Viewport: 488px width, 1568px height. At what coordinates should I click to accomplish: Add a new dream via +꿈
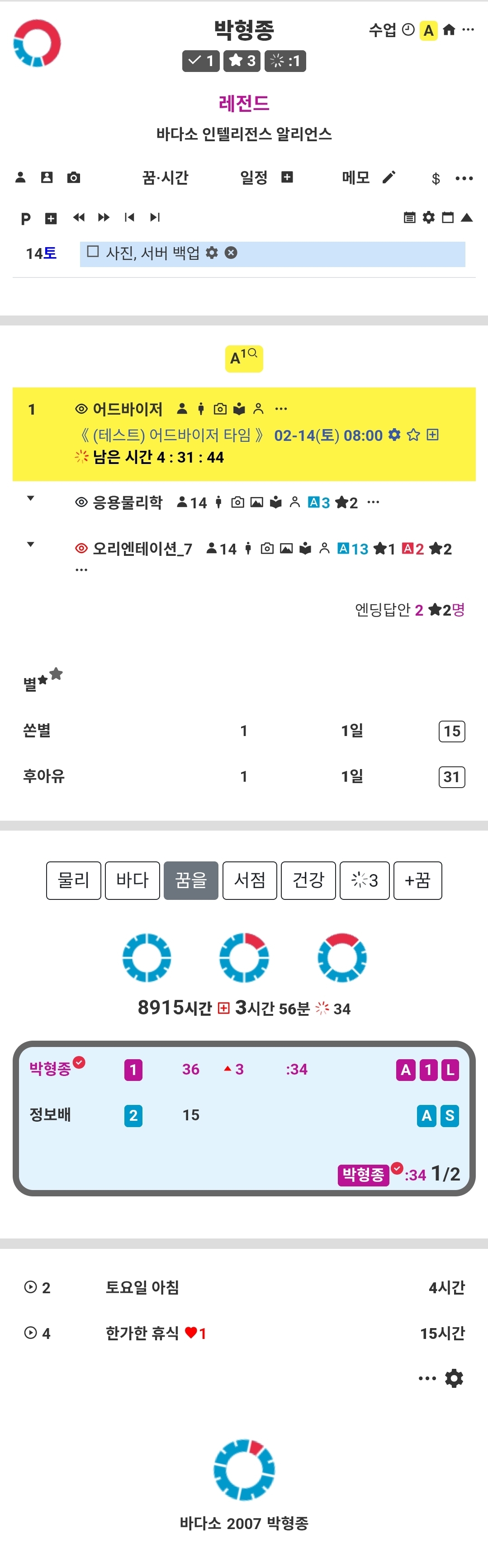tap(417, 880)
